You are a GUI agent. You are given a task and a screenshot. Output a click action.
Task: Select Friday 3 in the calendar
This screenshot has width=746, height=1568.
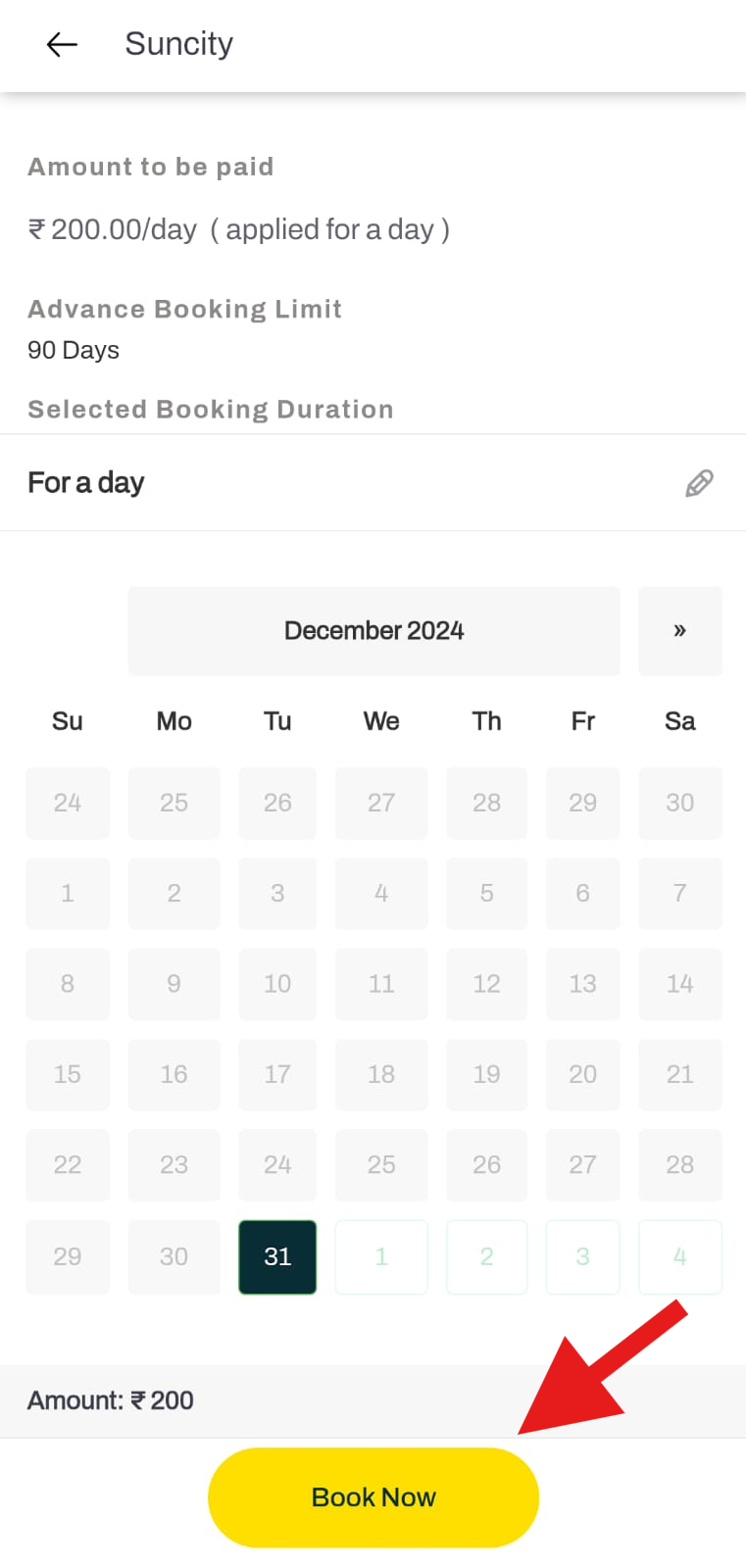click(582, 1257)
